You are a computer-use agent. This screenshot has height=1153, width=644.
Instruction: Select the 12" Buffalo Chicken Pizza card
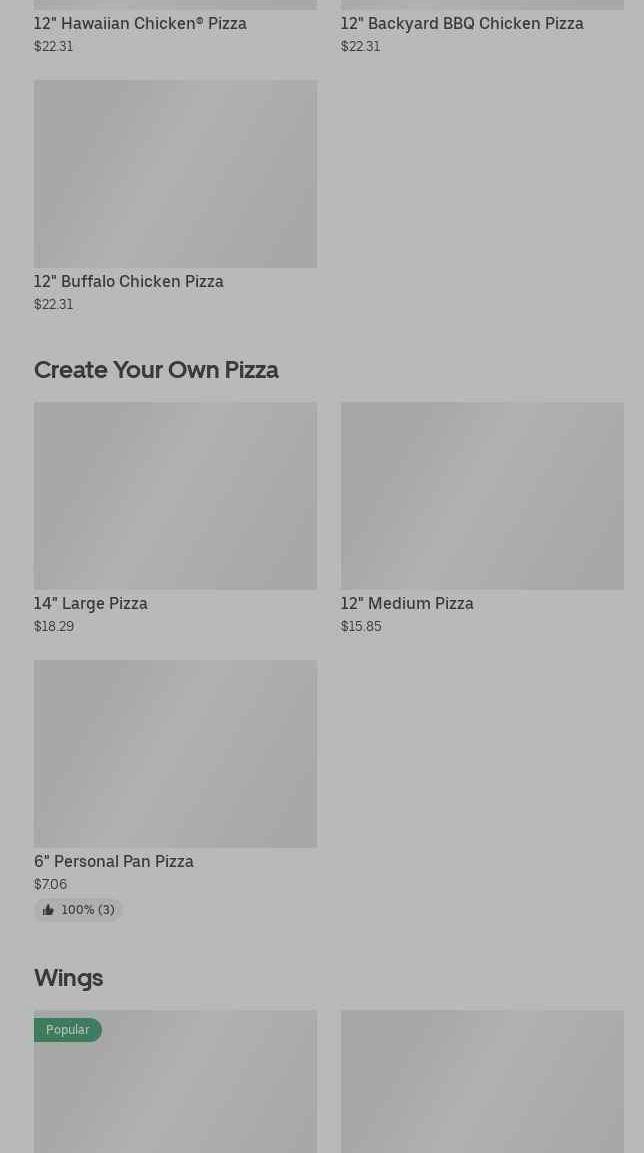pyautogui.click(x=175, y=196)
